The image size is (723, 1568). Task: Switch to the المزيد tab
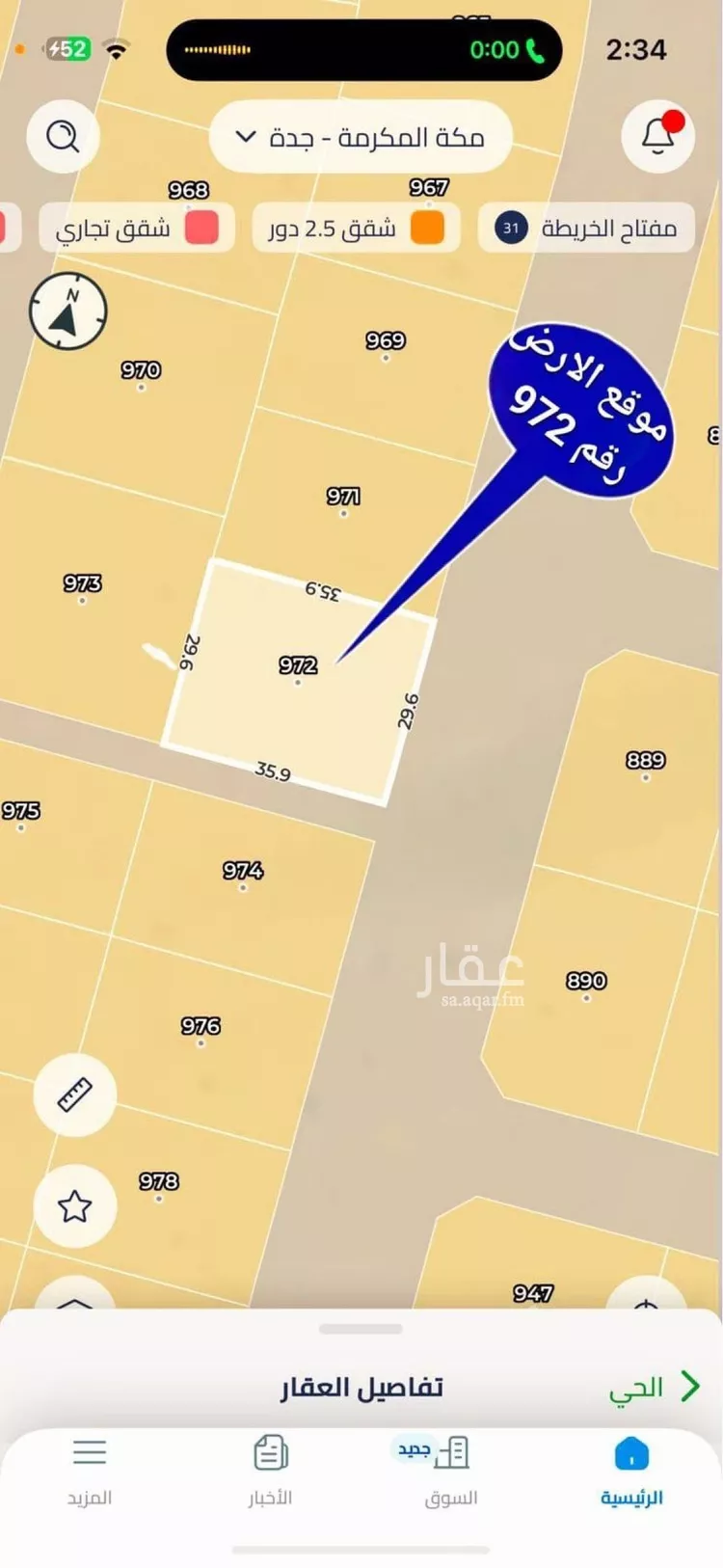pyautogui.click(x=90, y=1470)
